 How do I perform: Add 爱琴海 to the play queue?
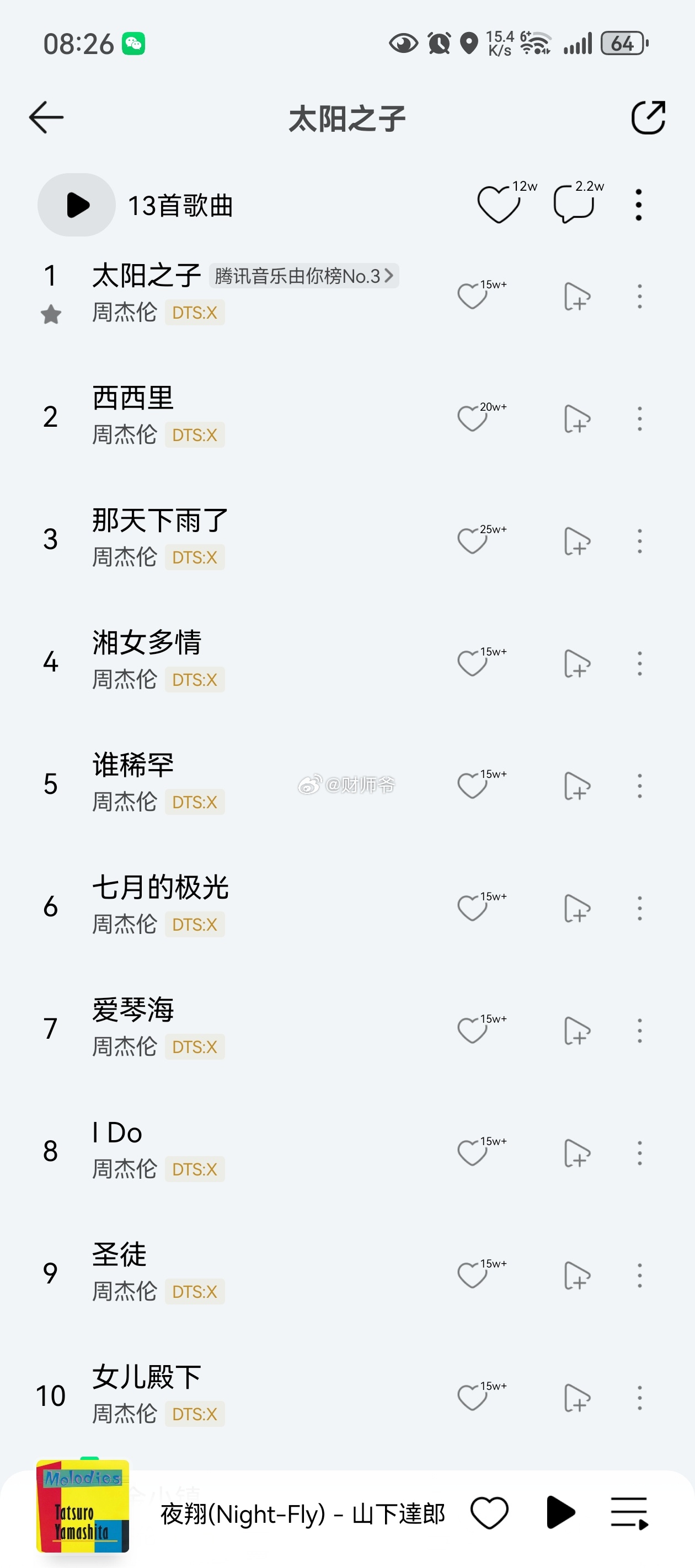(x=576, y=1030)
